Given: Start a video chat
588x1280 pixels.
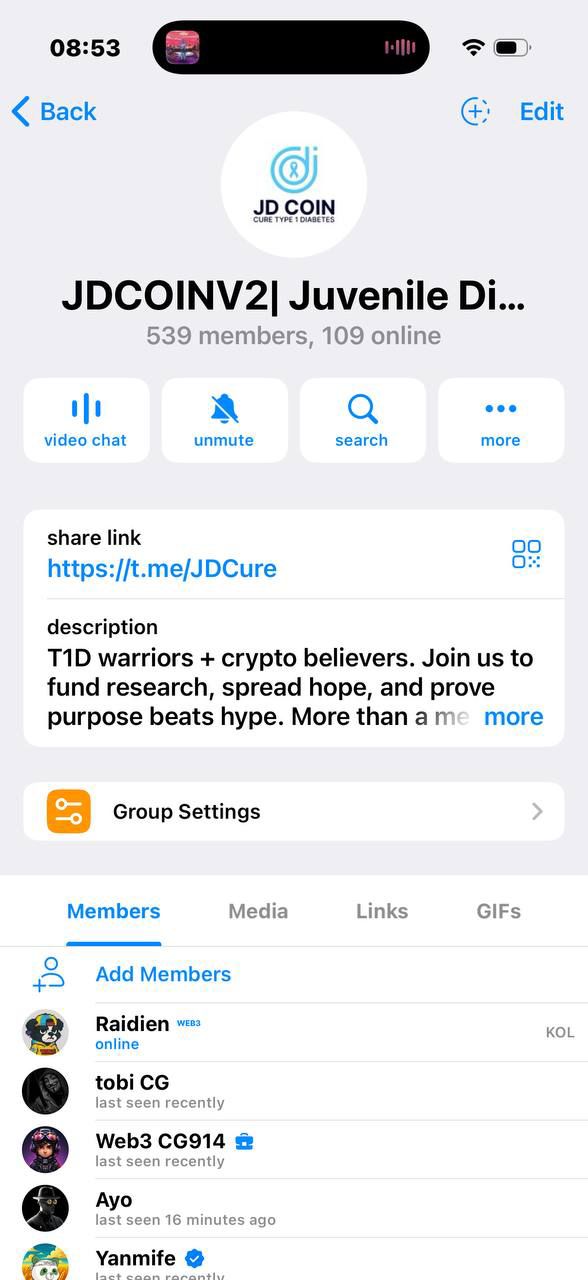Looking at the screenshot, I should click(x=86, y=420).
